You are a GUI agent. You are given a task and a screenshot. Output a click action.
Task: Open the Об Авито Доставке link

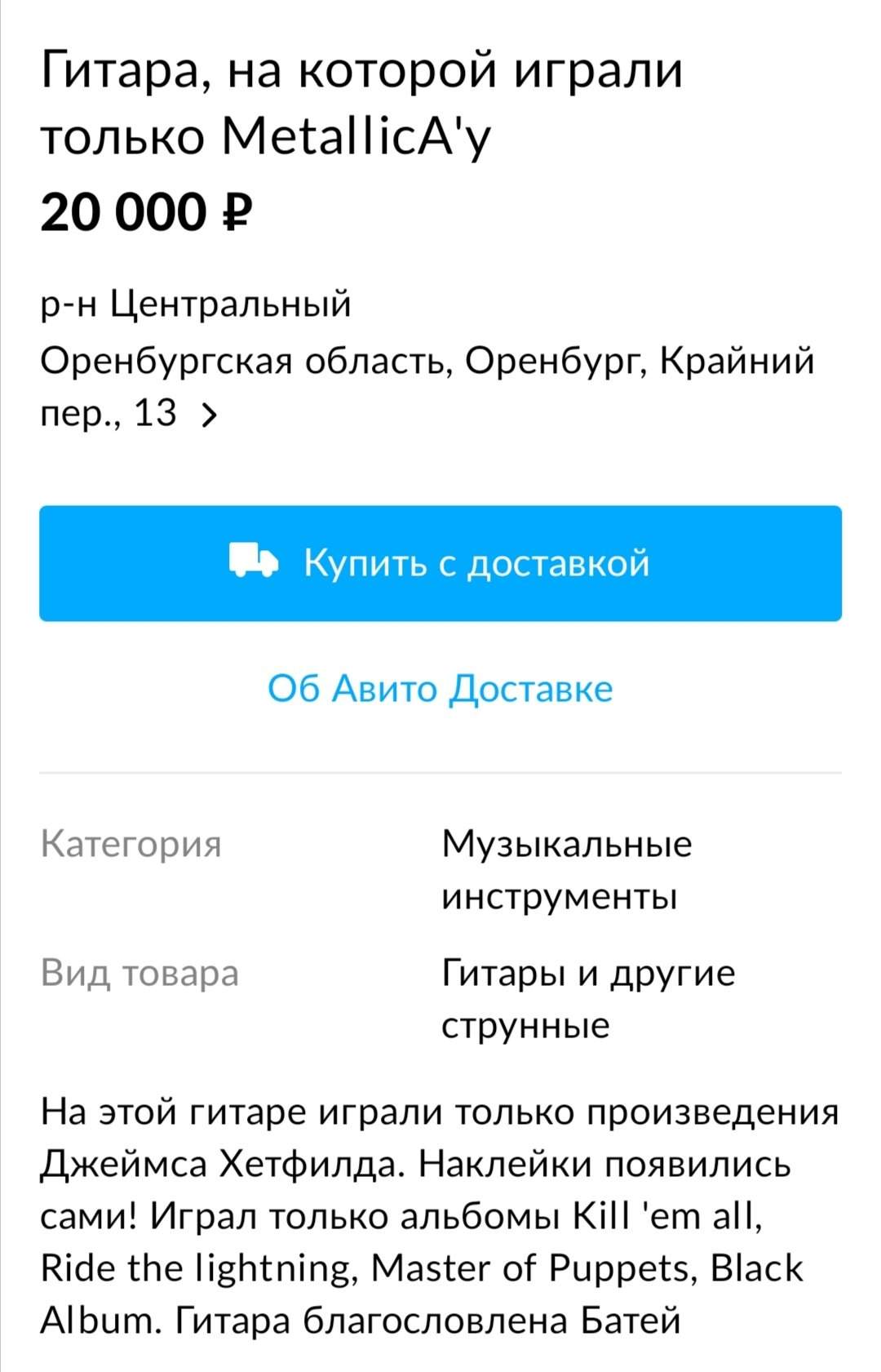pos(440,689)
